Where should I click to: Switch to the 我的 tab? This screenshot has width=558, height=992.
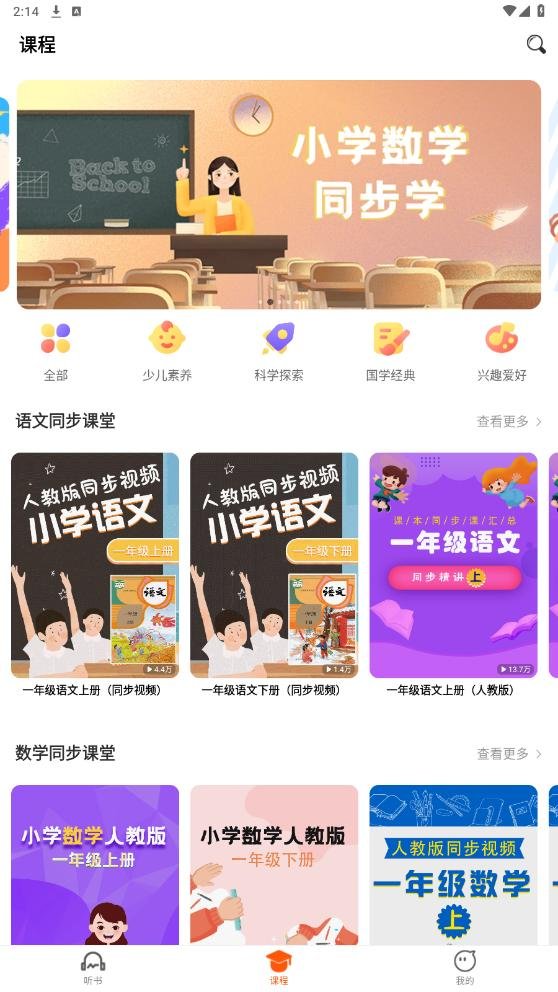[464, 969]
